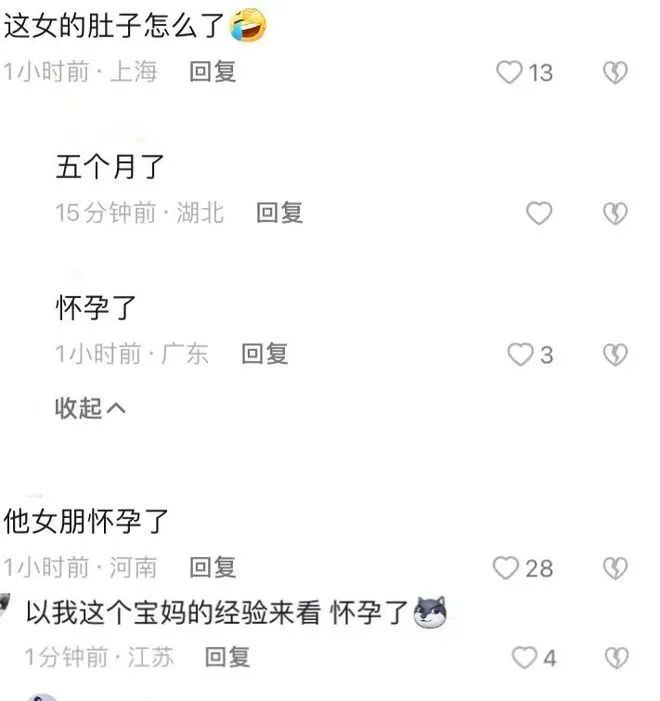Like the comment 这女的肚子怎么了
Image resolution: width=660 pixels, height=701 pixels.
511,72
